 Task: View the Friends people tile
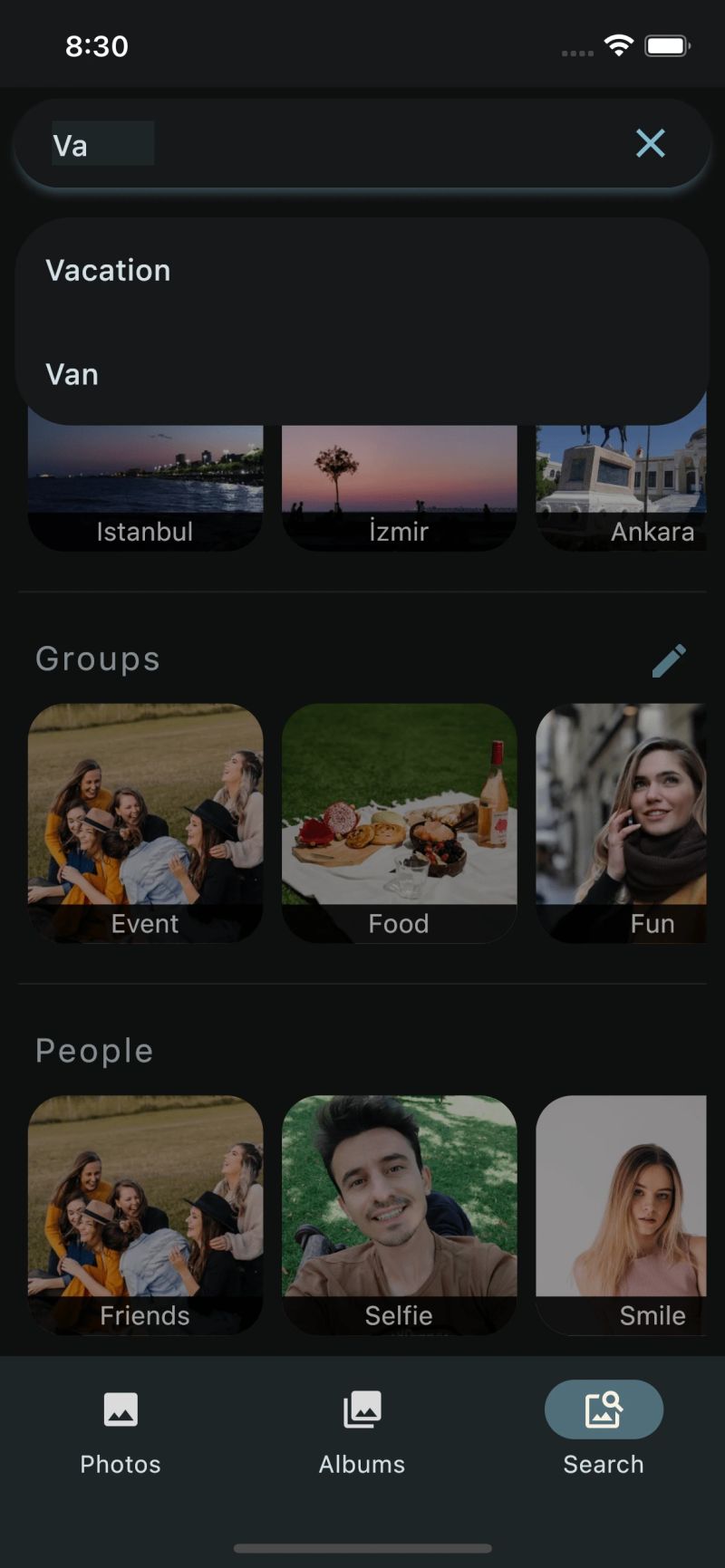coord(145,1214)
